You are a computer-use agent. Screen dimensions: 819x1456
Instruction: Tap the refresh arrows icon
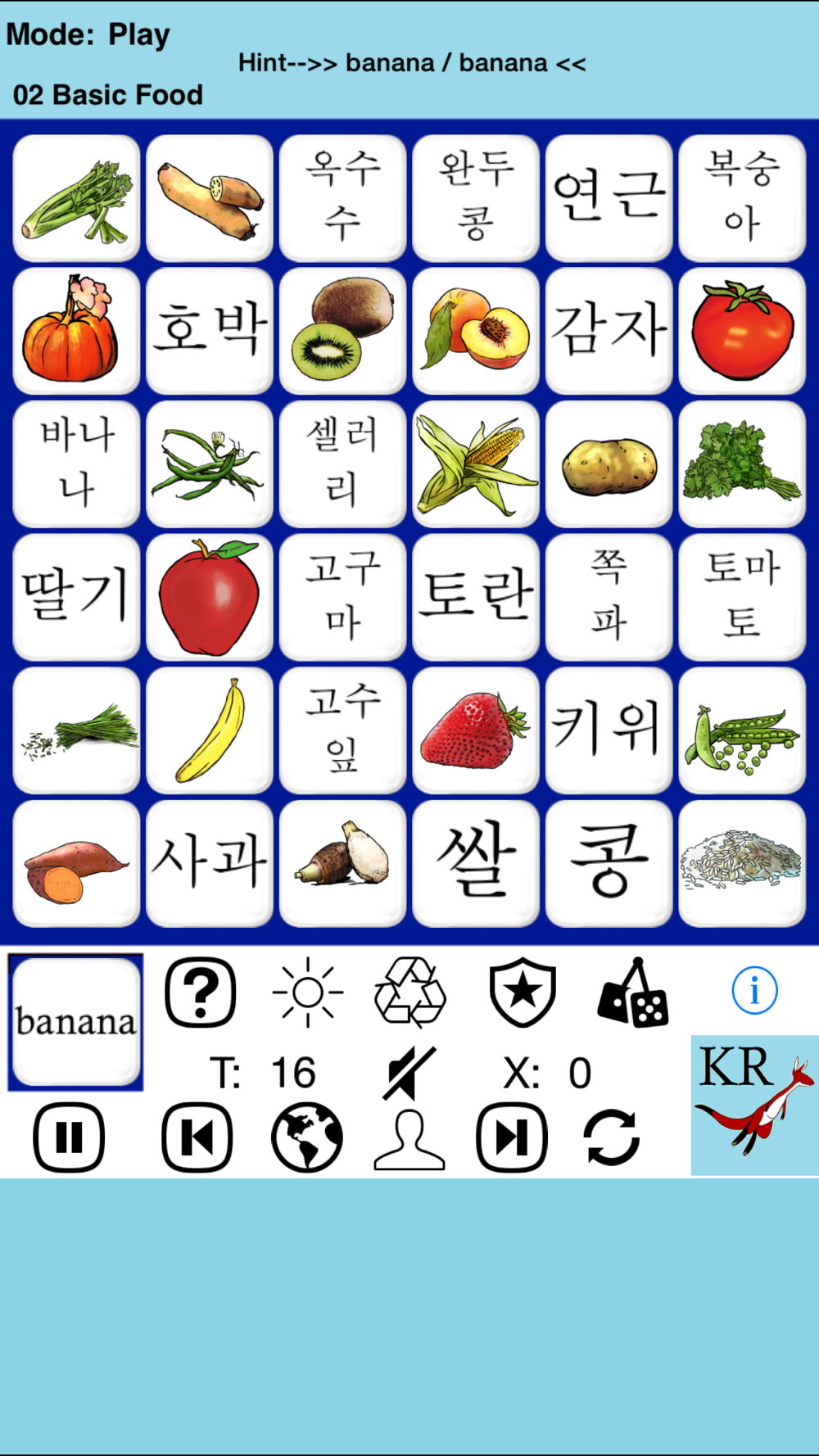coord(611,1137)
